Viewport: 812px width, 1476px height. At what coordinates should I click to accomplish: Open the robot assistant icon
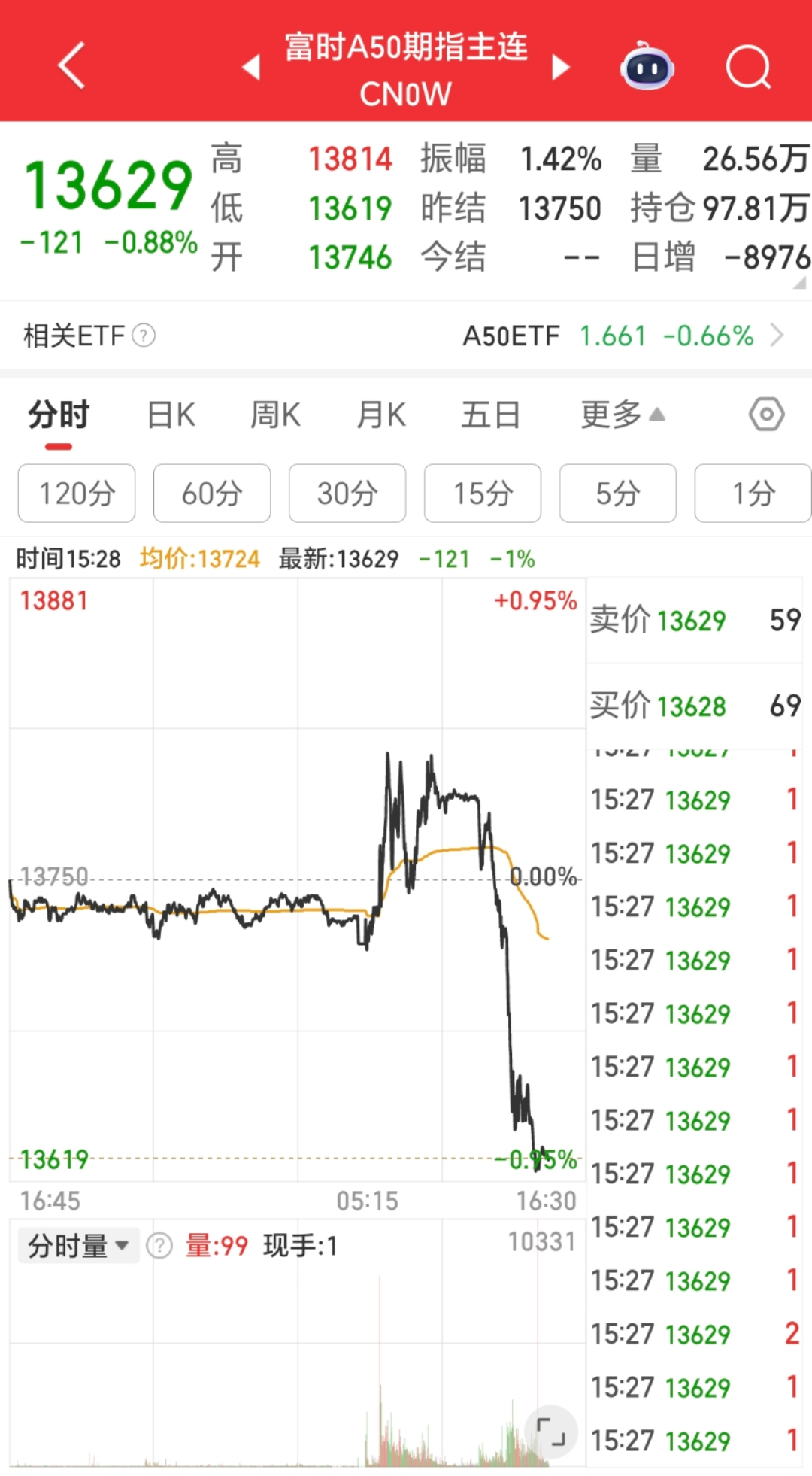click(x=647, y=66)
